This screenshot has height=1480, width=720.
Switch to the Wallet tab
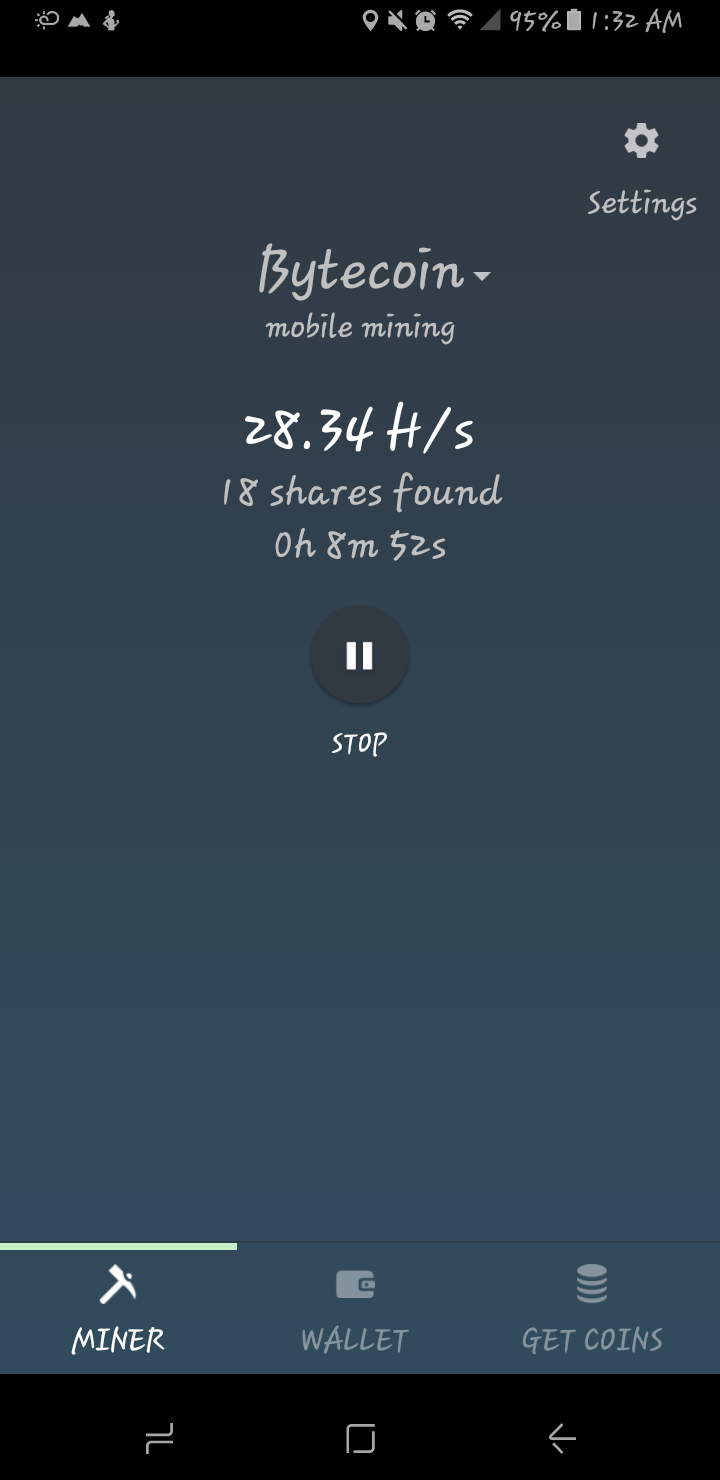pos(355,1309)
